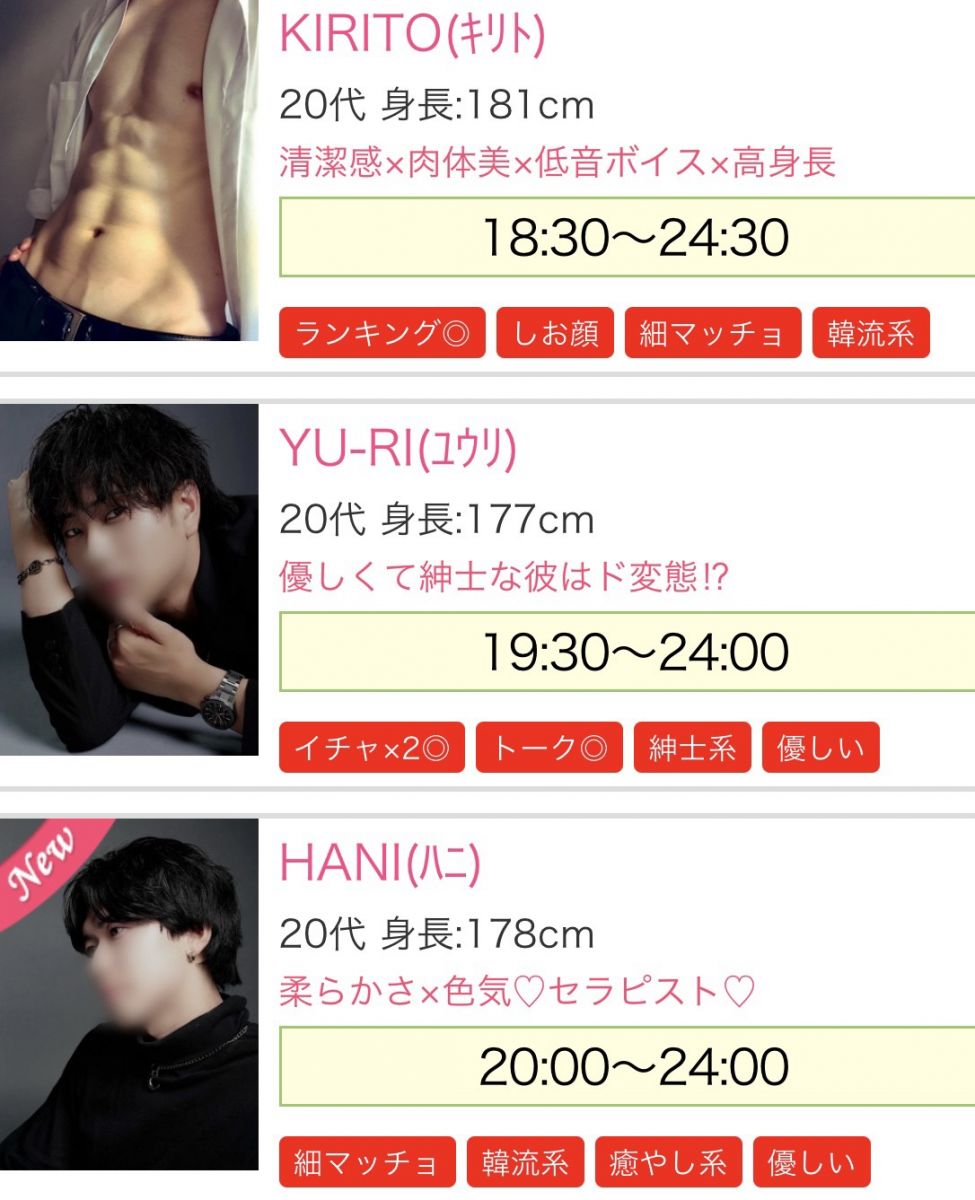This screenshot has height=1200, width=975.
Task: Select HANI's 優しい tag
Action: coord(811,1162)
